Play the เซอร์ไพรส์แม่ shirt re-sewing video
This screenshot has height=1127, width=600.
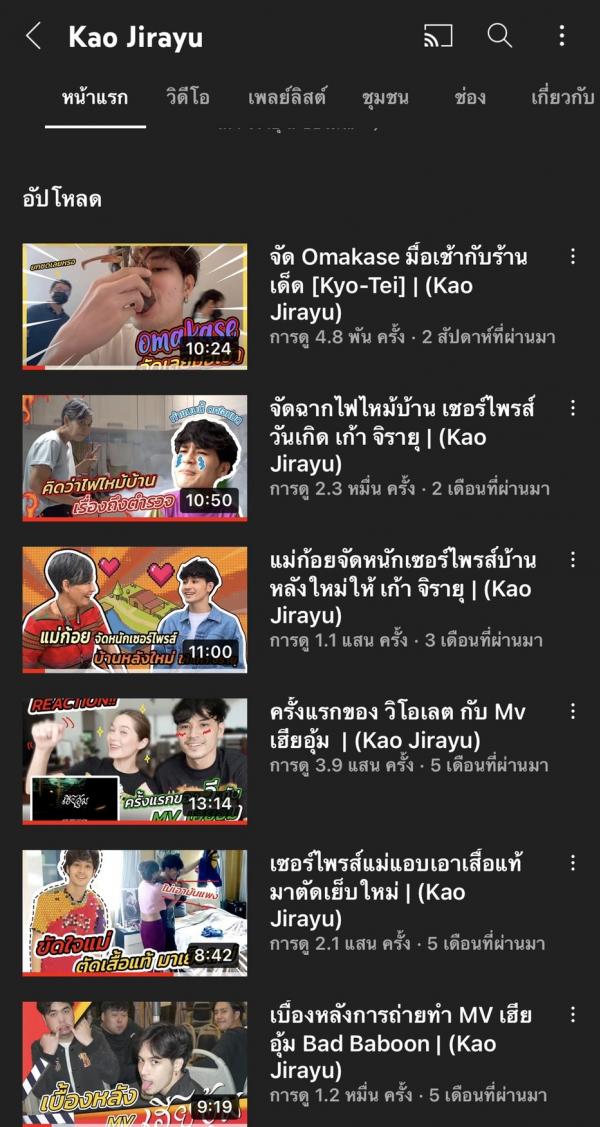tap(134, 913)
